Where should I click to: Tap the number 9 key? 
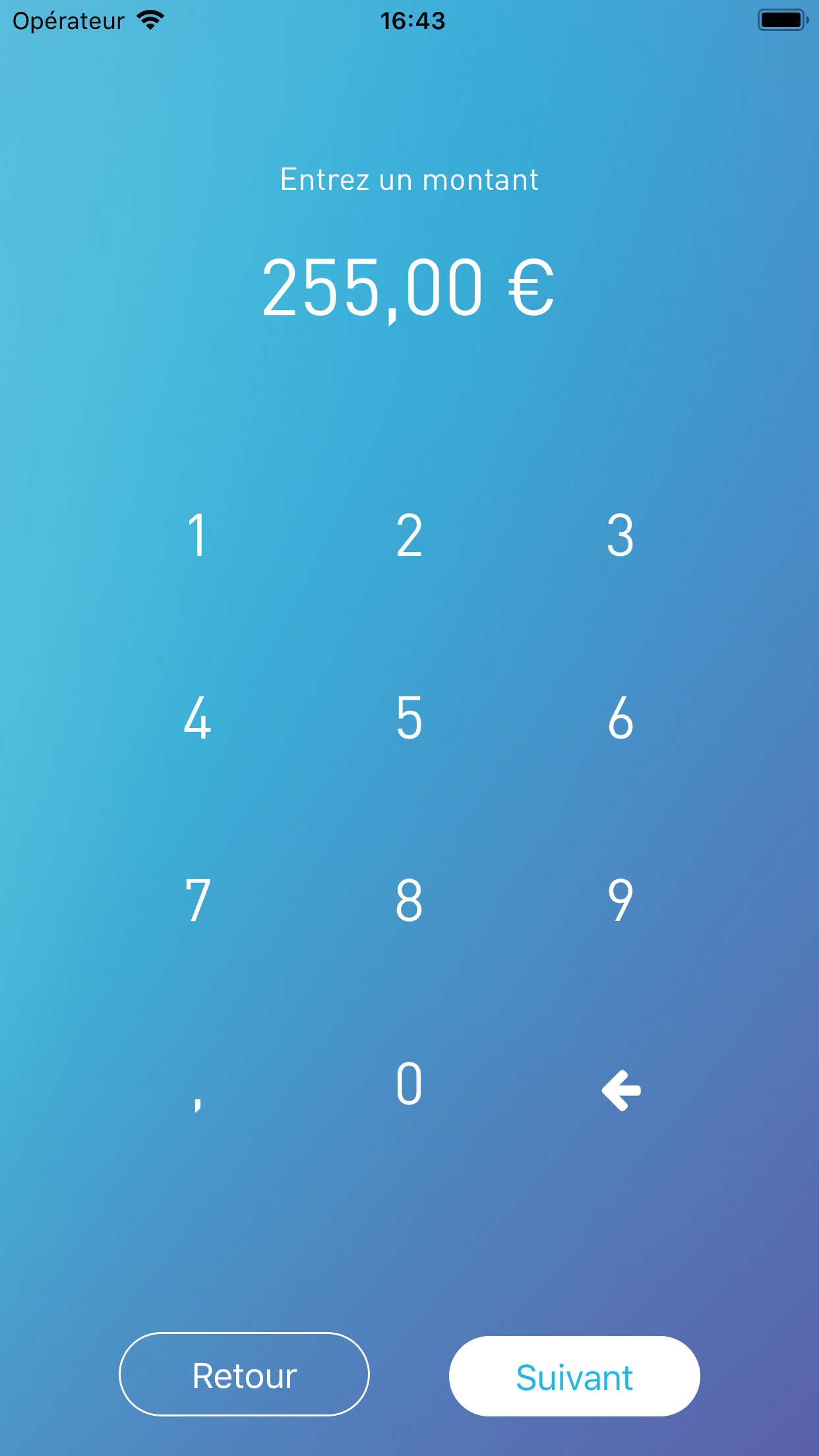tap(620, 900)
